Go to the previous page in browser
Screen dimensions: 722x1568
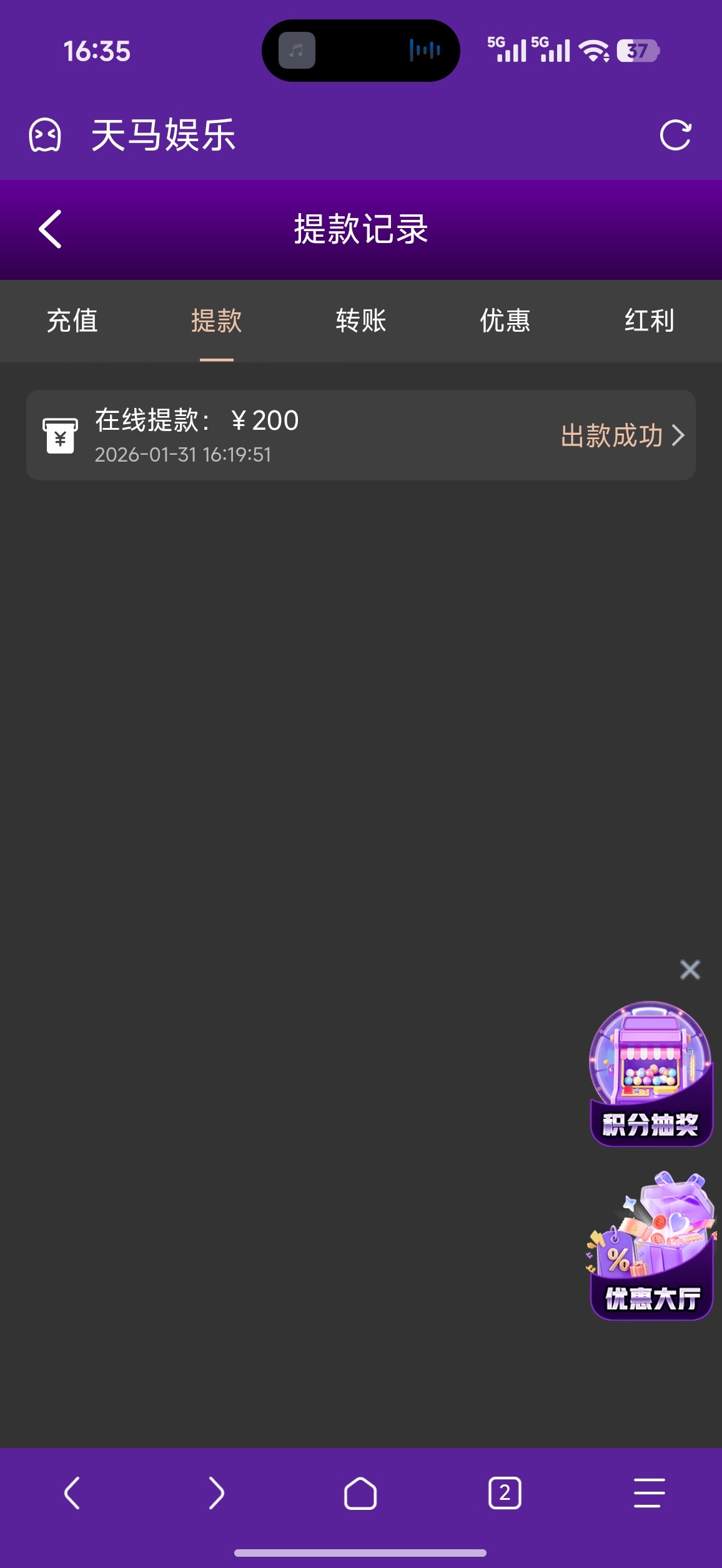pos(72,1493)
